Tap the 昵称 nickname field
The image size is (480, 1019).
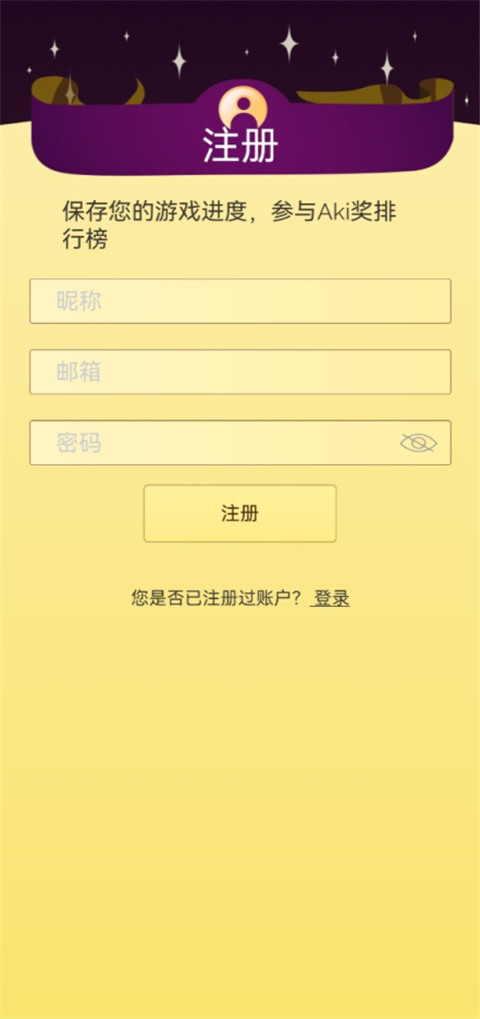240,301
